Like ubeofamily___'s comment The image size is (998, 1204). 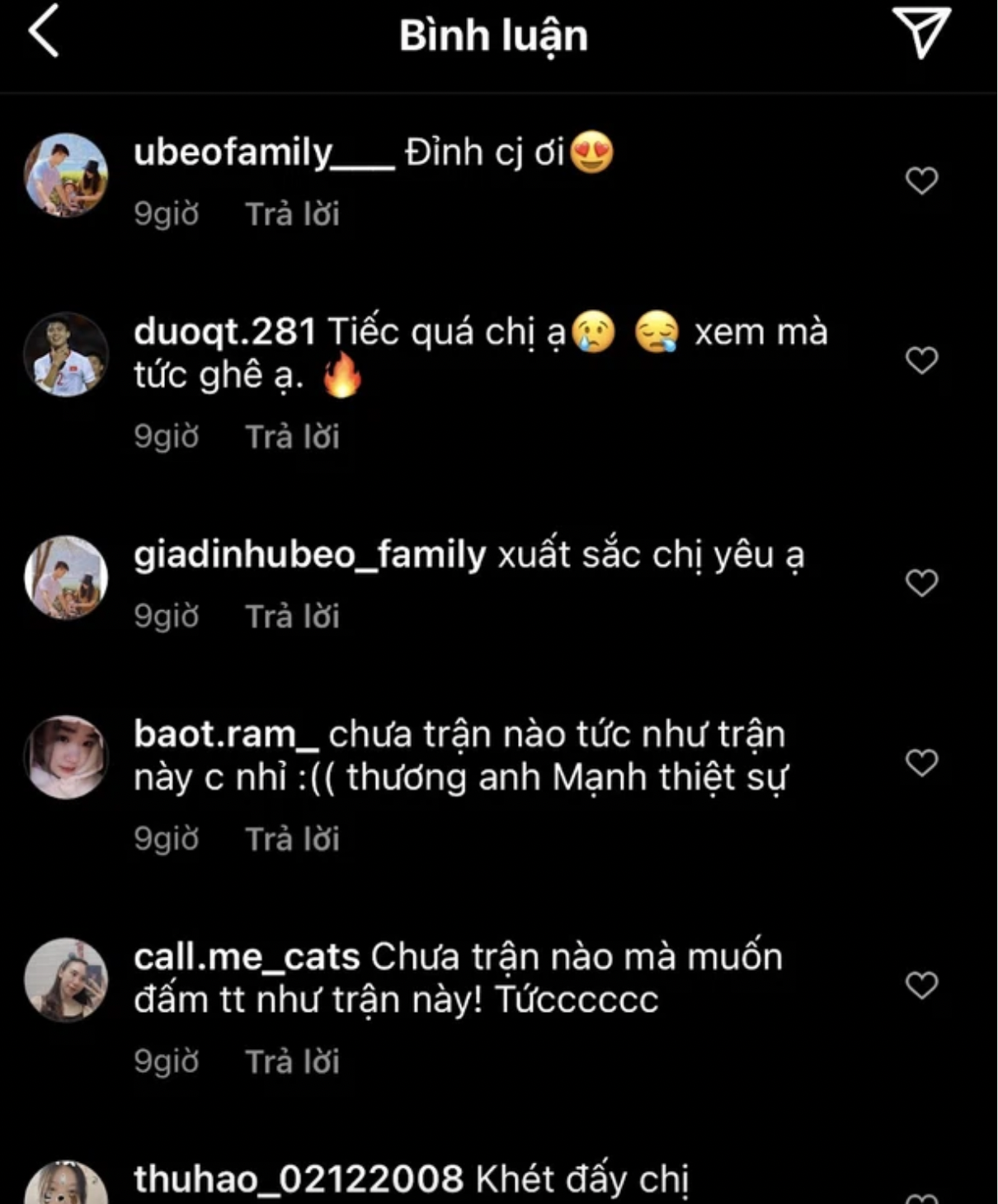pyautogui.click(x=921, y=181)
